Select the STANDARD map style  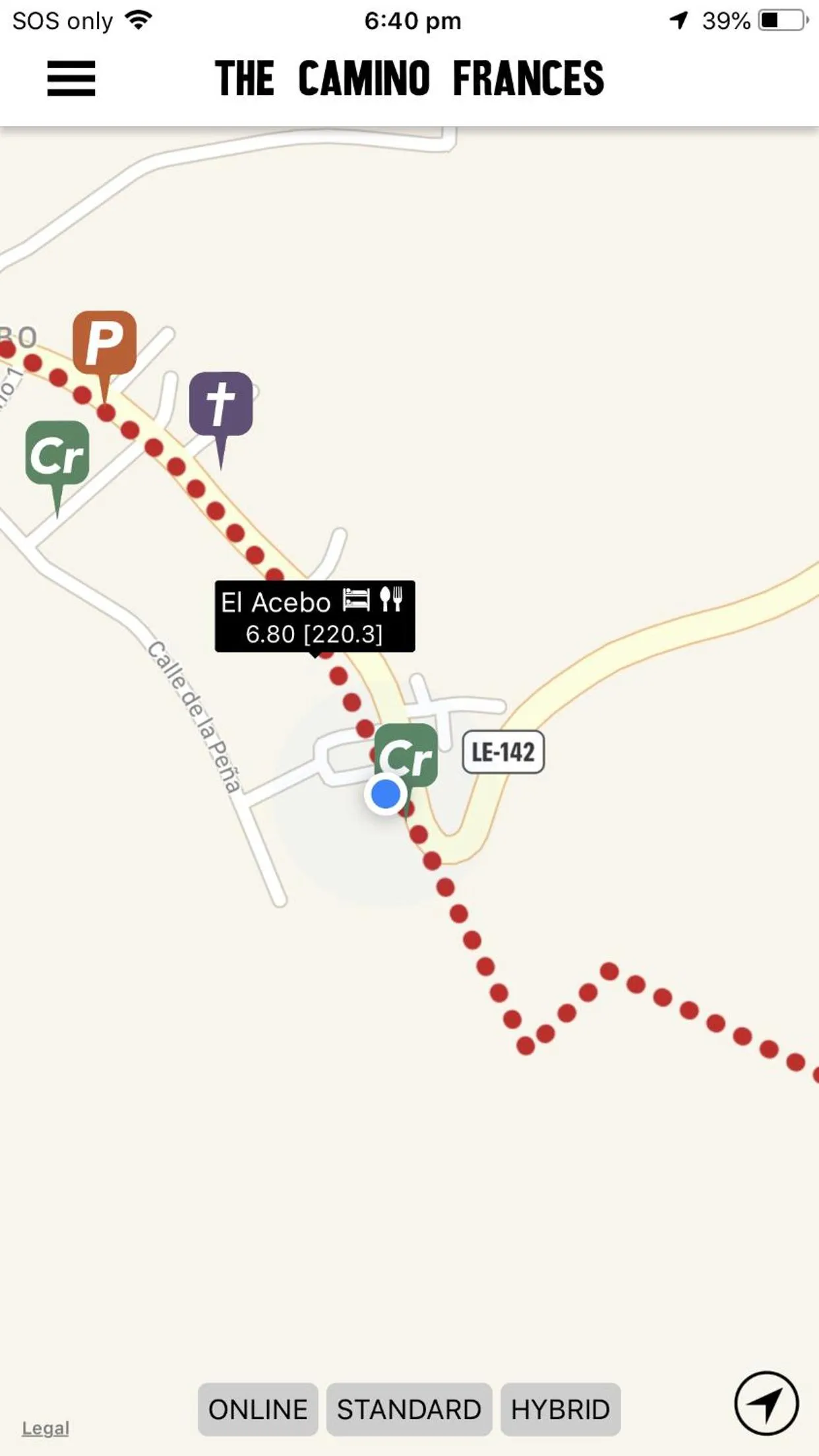tap(409, 1409)
